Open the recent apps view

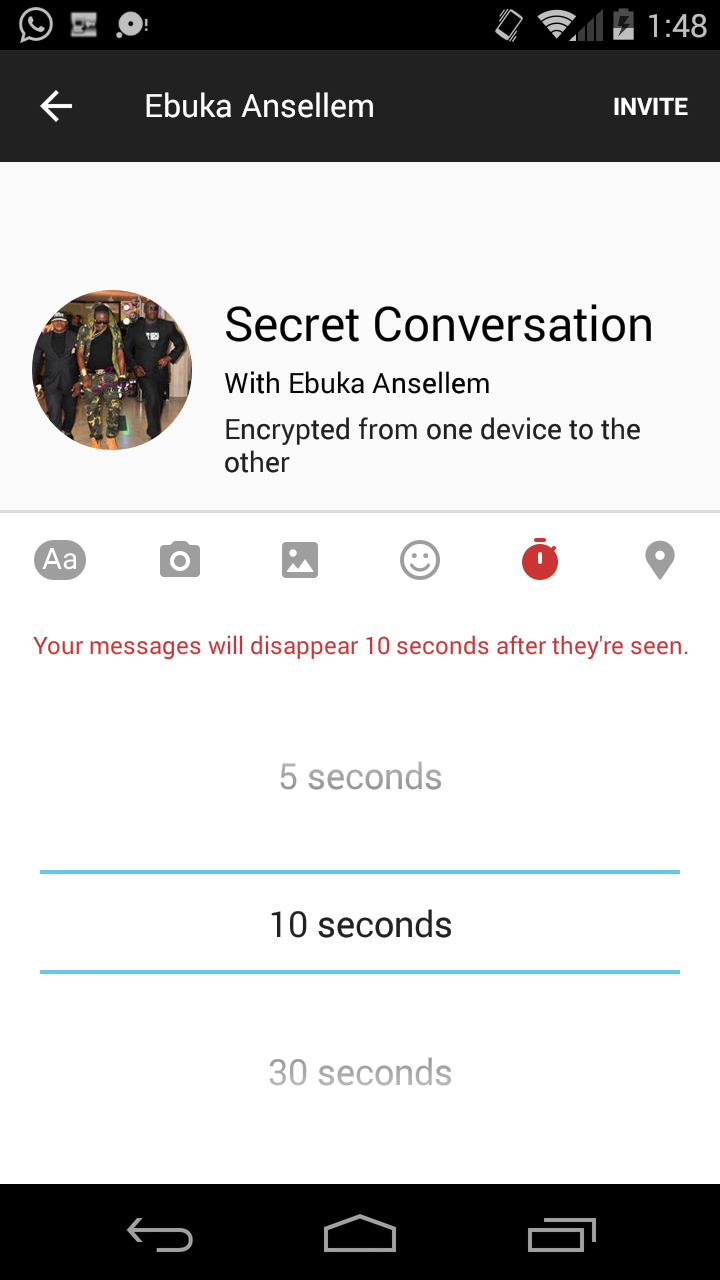tap(562, 1234)
